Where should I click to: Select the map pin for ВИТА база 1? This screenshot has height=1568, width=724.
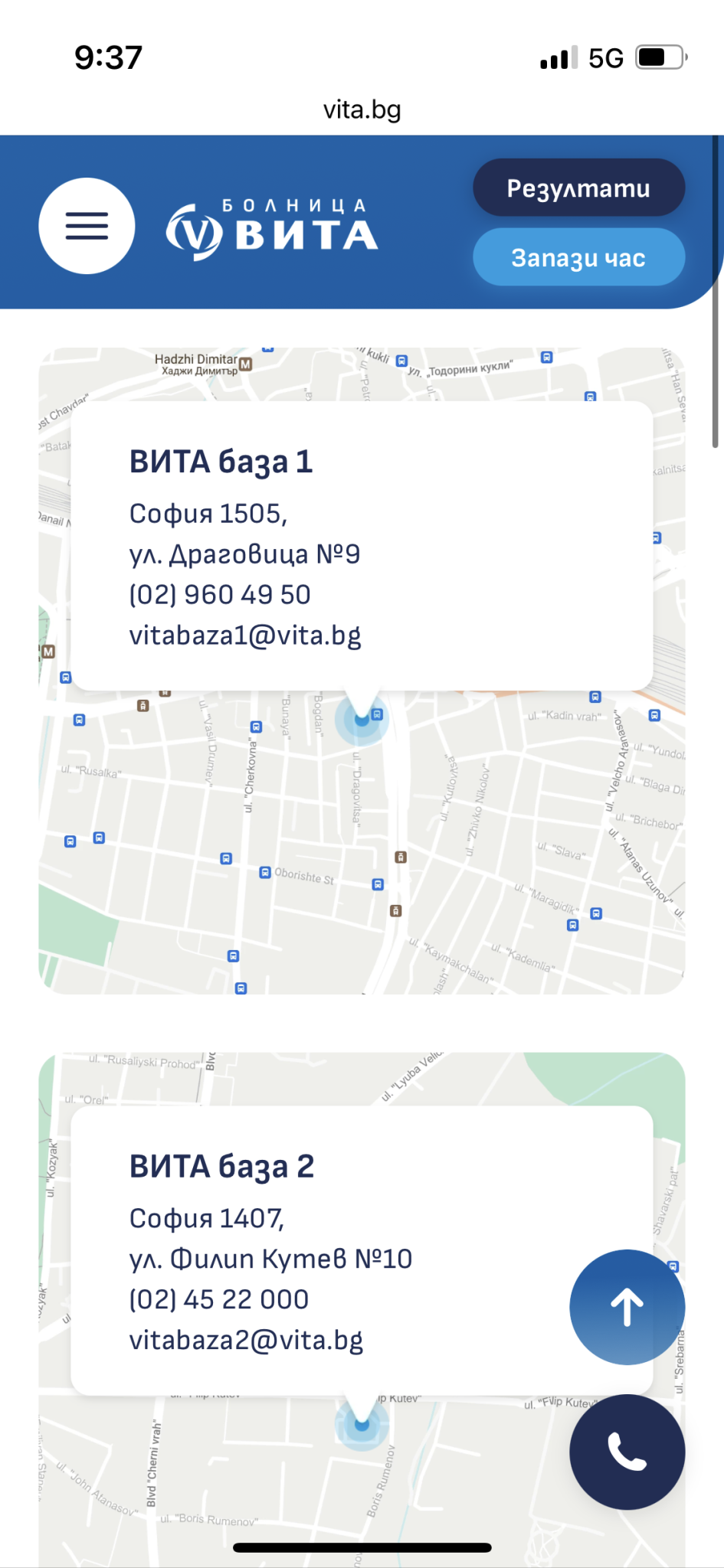[x=362, y=720]
